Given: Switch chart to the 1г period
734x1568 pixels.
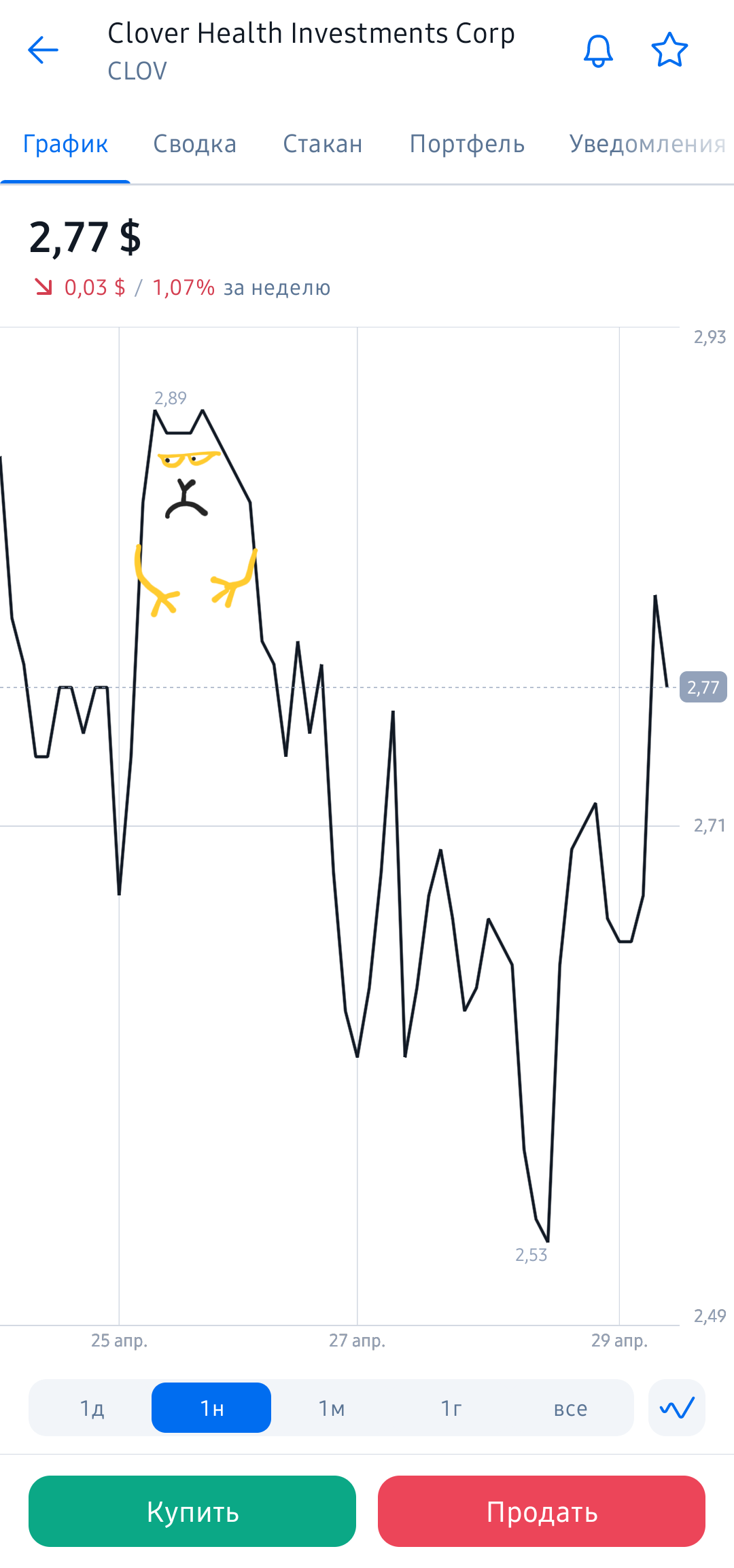Looking at the screenshot, I should pos(451,1408).
